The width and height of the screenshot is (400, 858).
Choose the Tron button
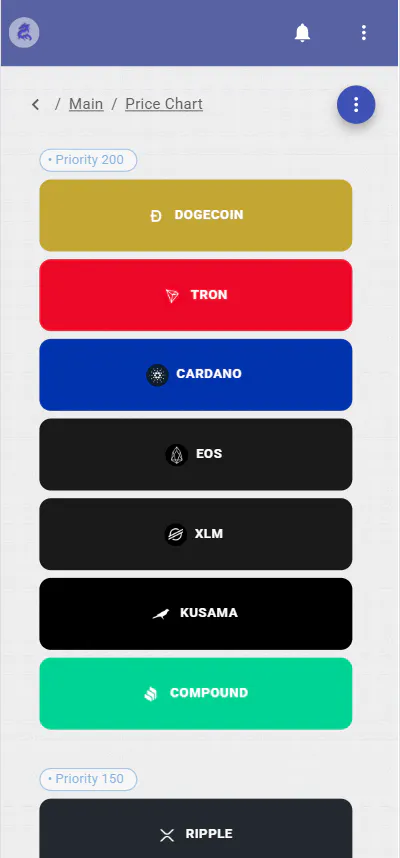coord(196,295)
